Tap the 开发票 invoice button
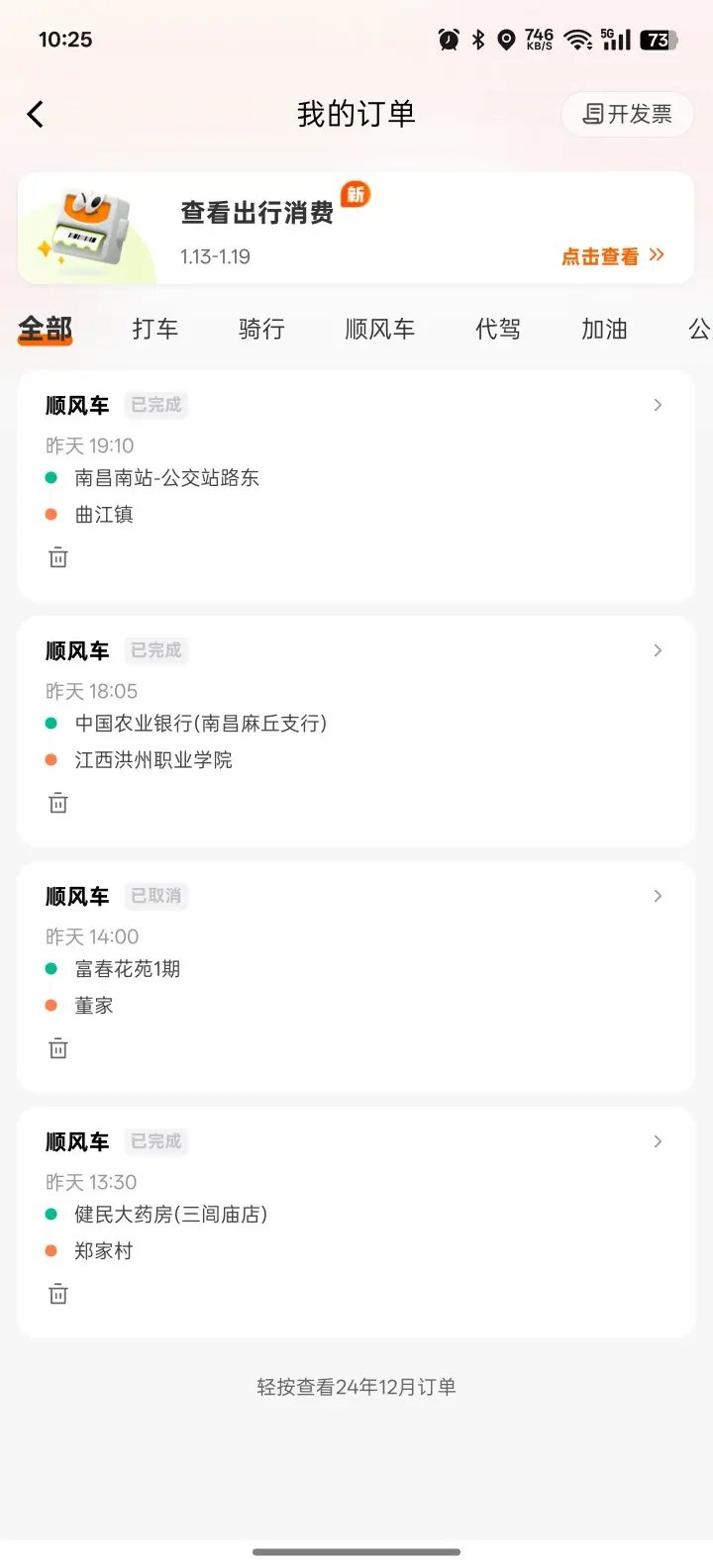The image size is (713, 1568). tap(627, 115)
